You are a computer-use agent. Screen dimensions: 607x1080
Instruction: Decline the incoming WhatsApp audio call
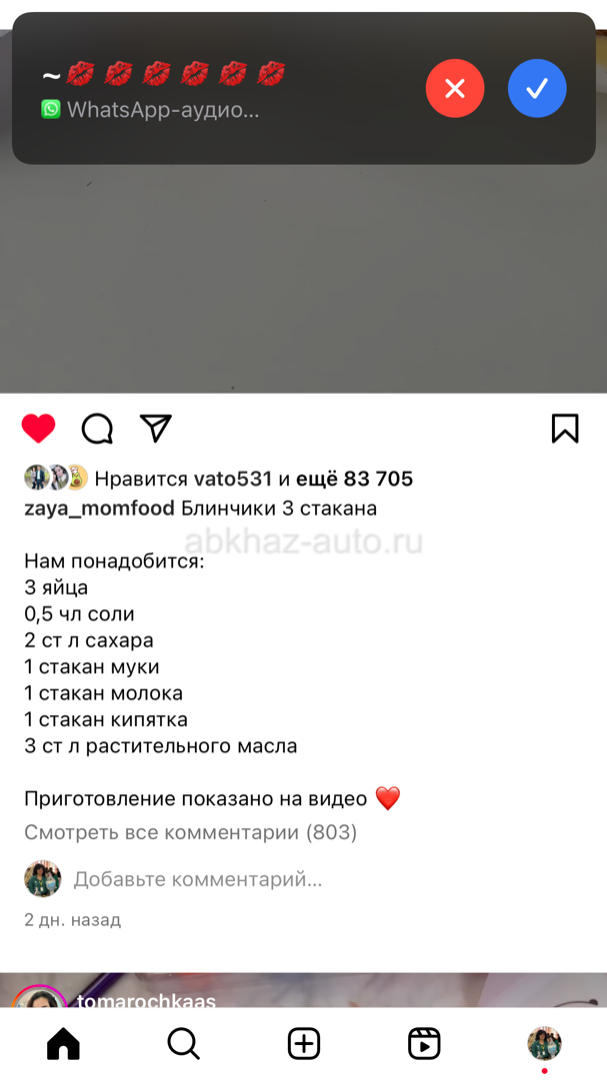click(455, 88)
